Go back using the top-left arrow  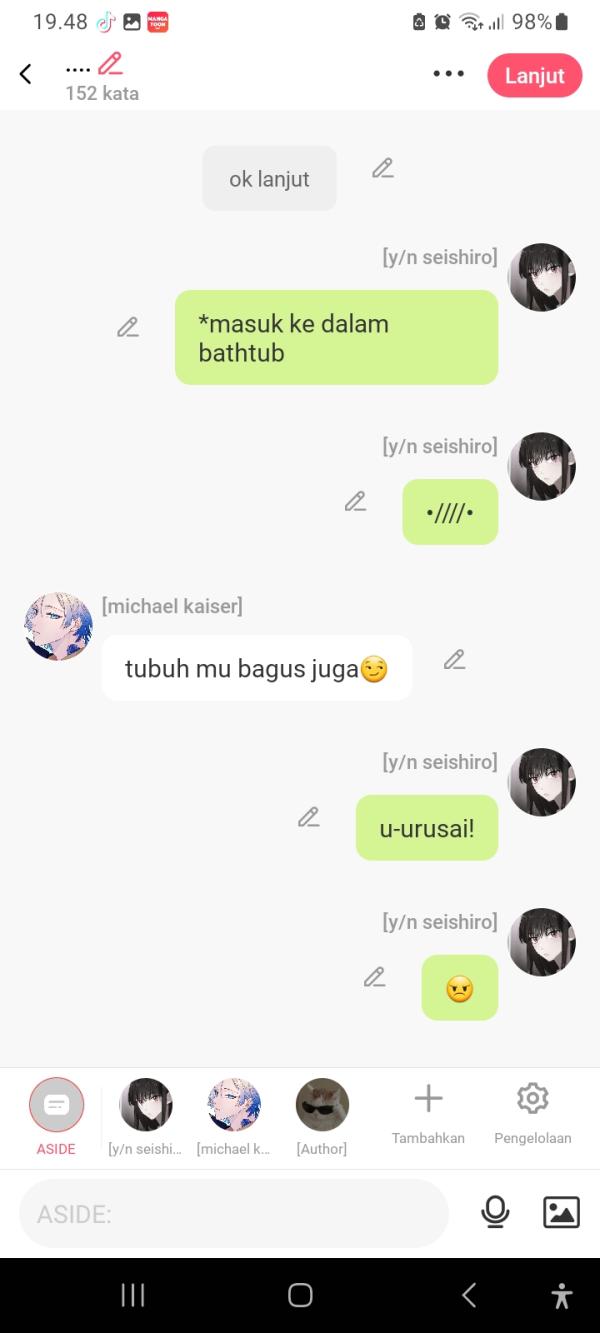[x=26, y=74]
